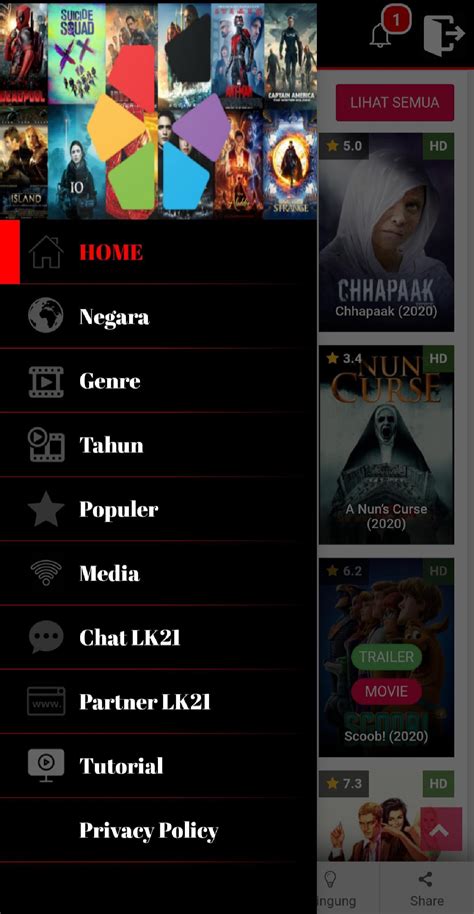View the Tutorial
This screenshot has width=474, height=914.
(159, 765)
